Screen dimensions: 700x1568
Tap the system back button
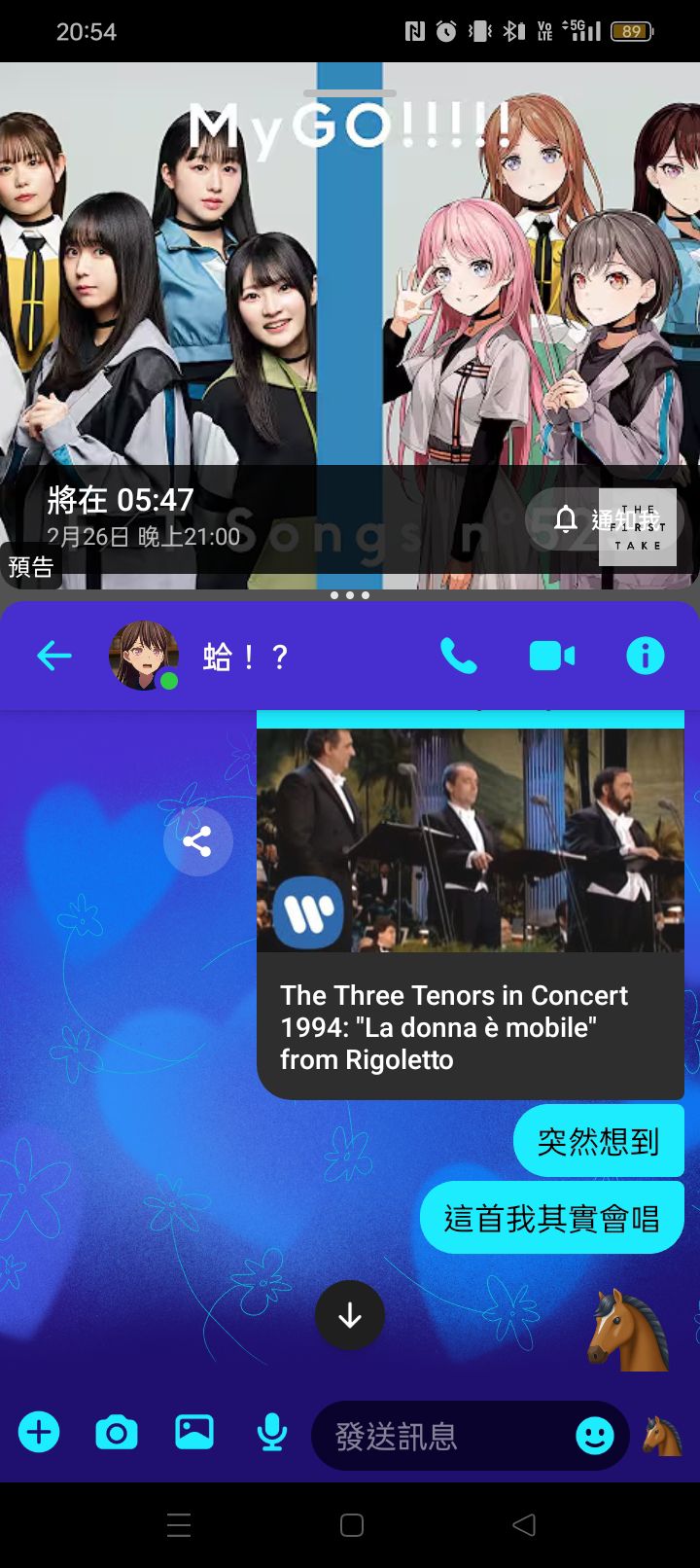[x=524, y=1525]
